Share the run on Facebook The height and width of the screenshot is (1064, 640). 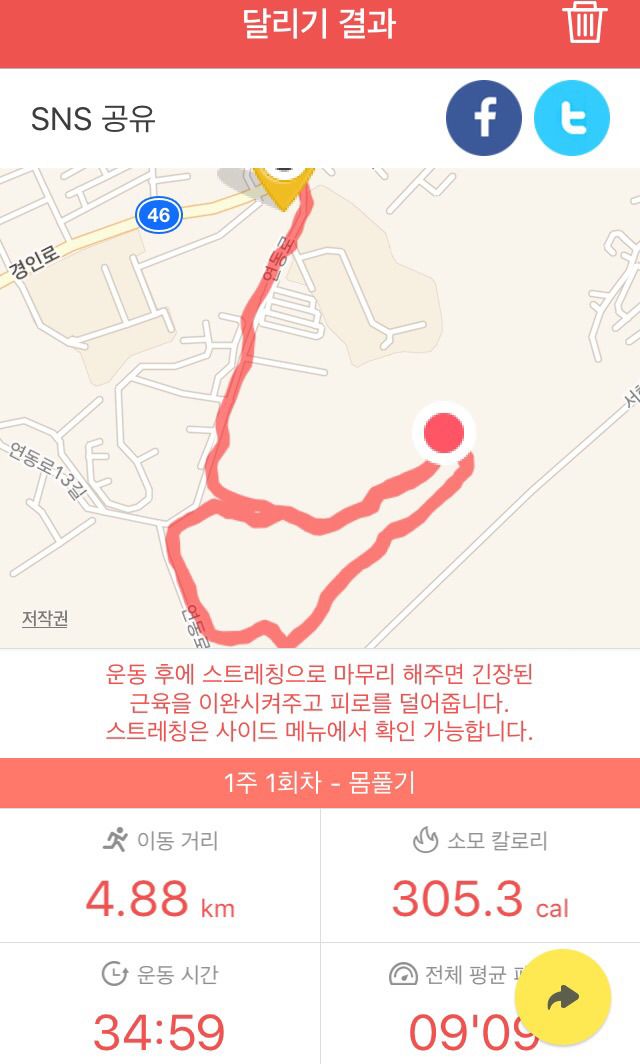coord(484,118)
